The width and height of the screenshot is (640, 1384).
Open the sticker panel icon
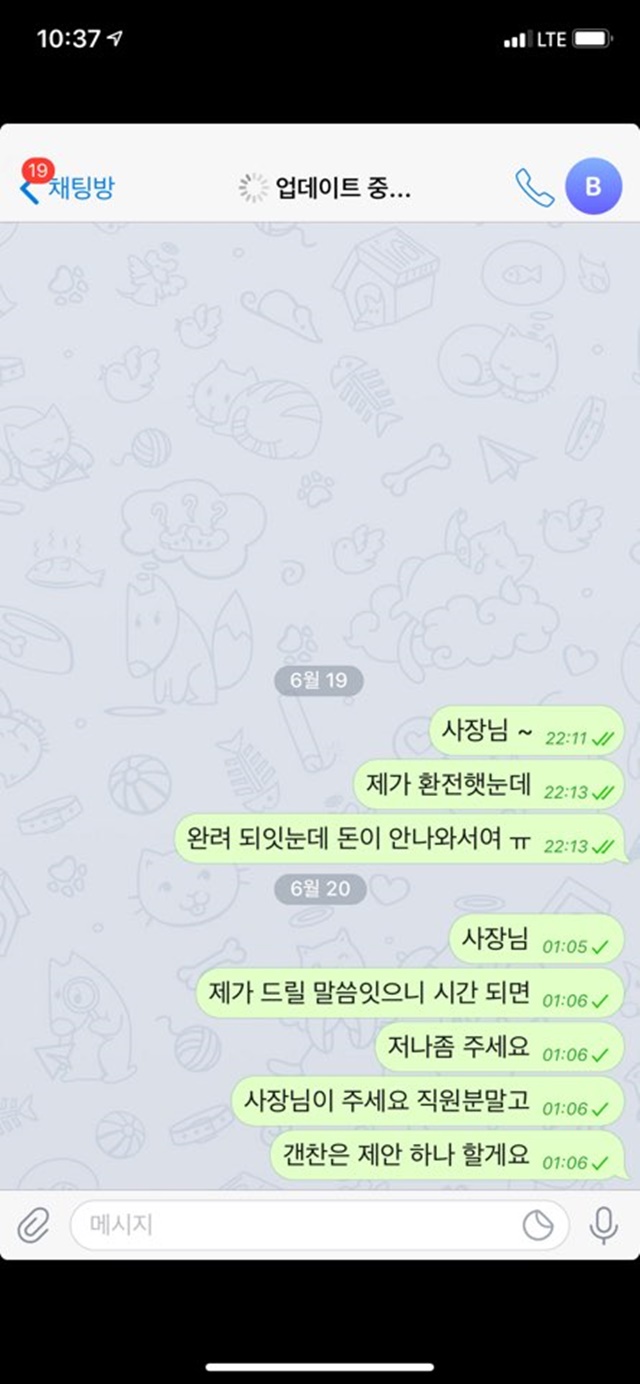pos(538,1225)
